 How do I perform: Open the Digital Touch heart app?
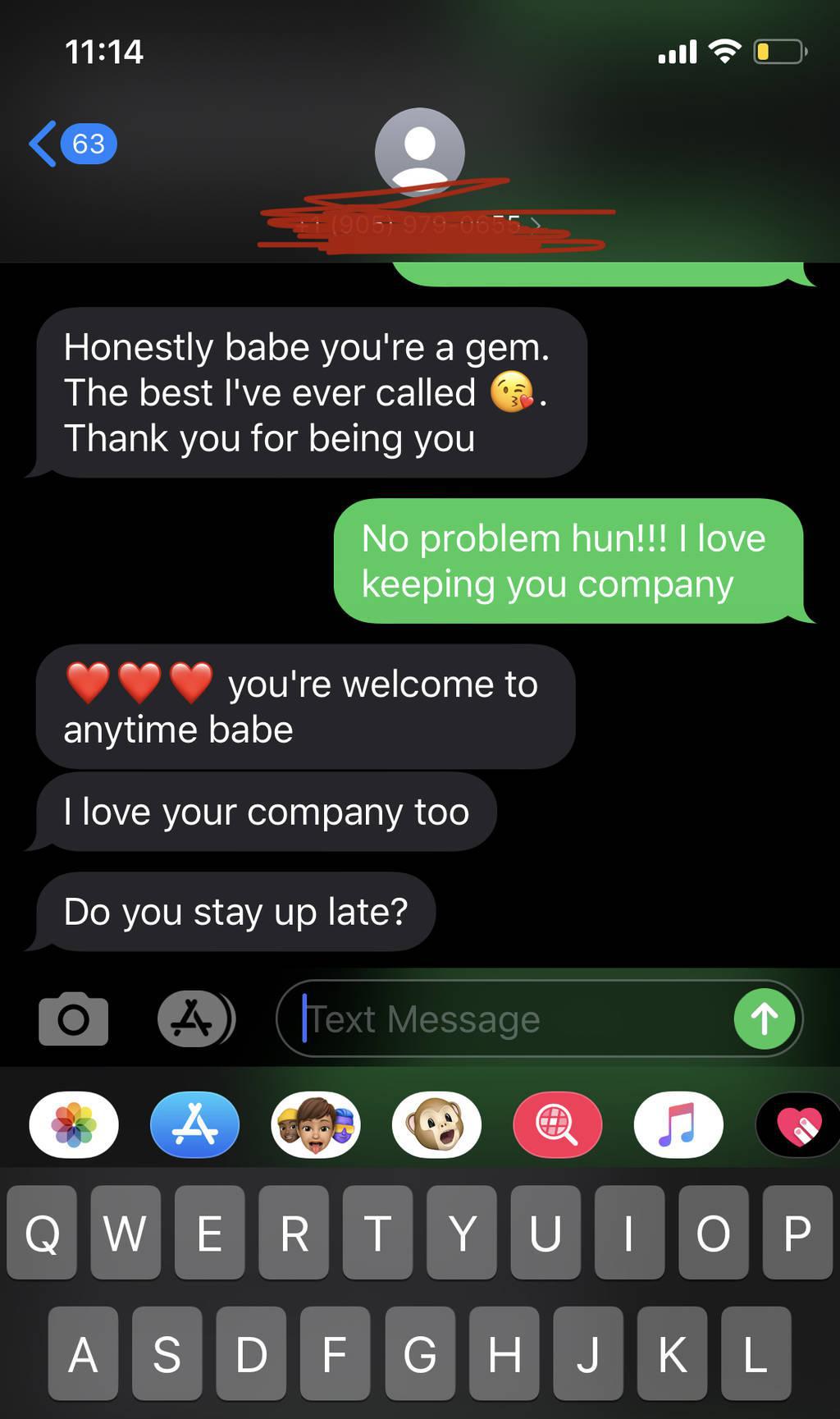coord(798,1124)
